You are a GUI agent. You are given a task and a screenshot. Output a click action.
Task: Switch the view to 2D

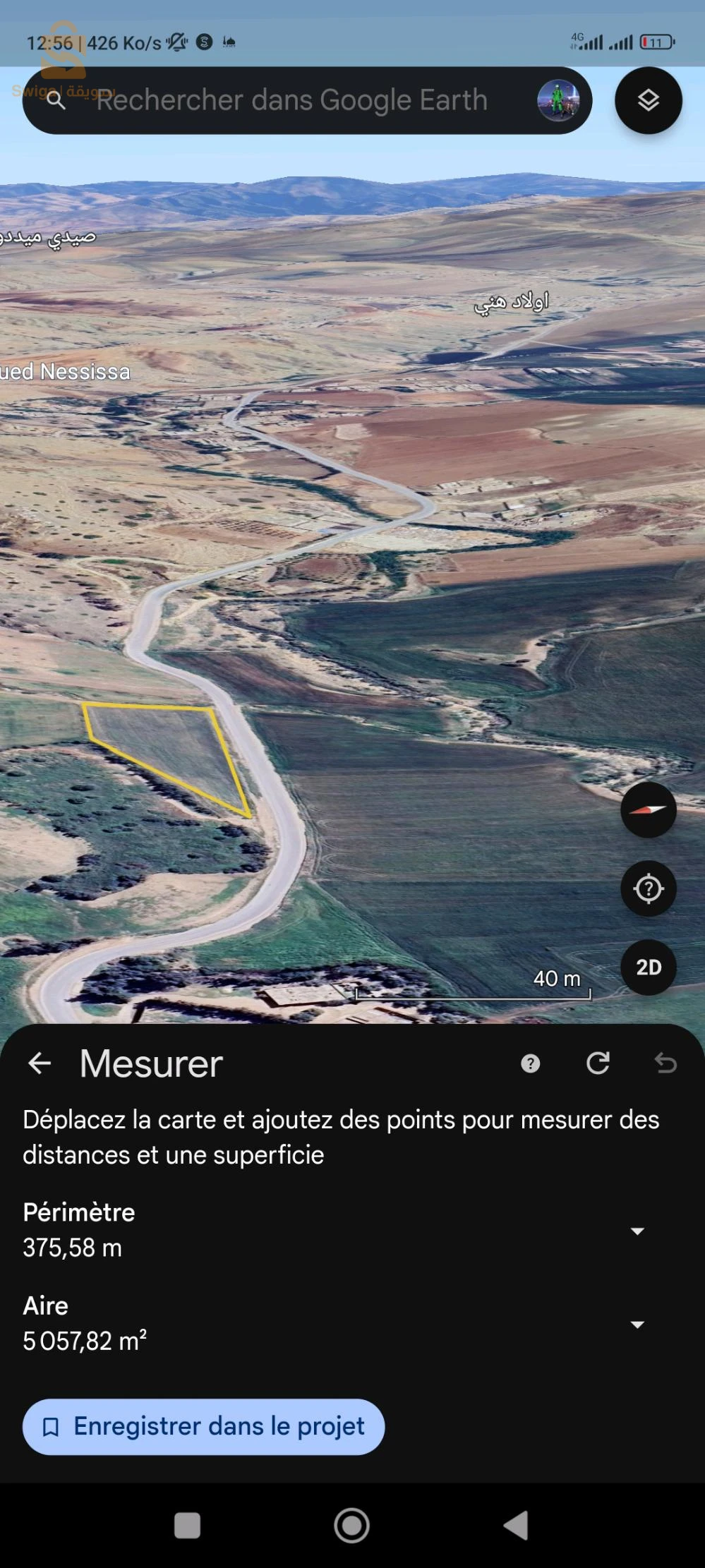tap(648, 967)
